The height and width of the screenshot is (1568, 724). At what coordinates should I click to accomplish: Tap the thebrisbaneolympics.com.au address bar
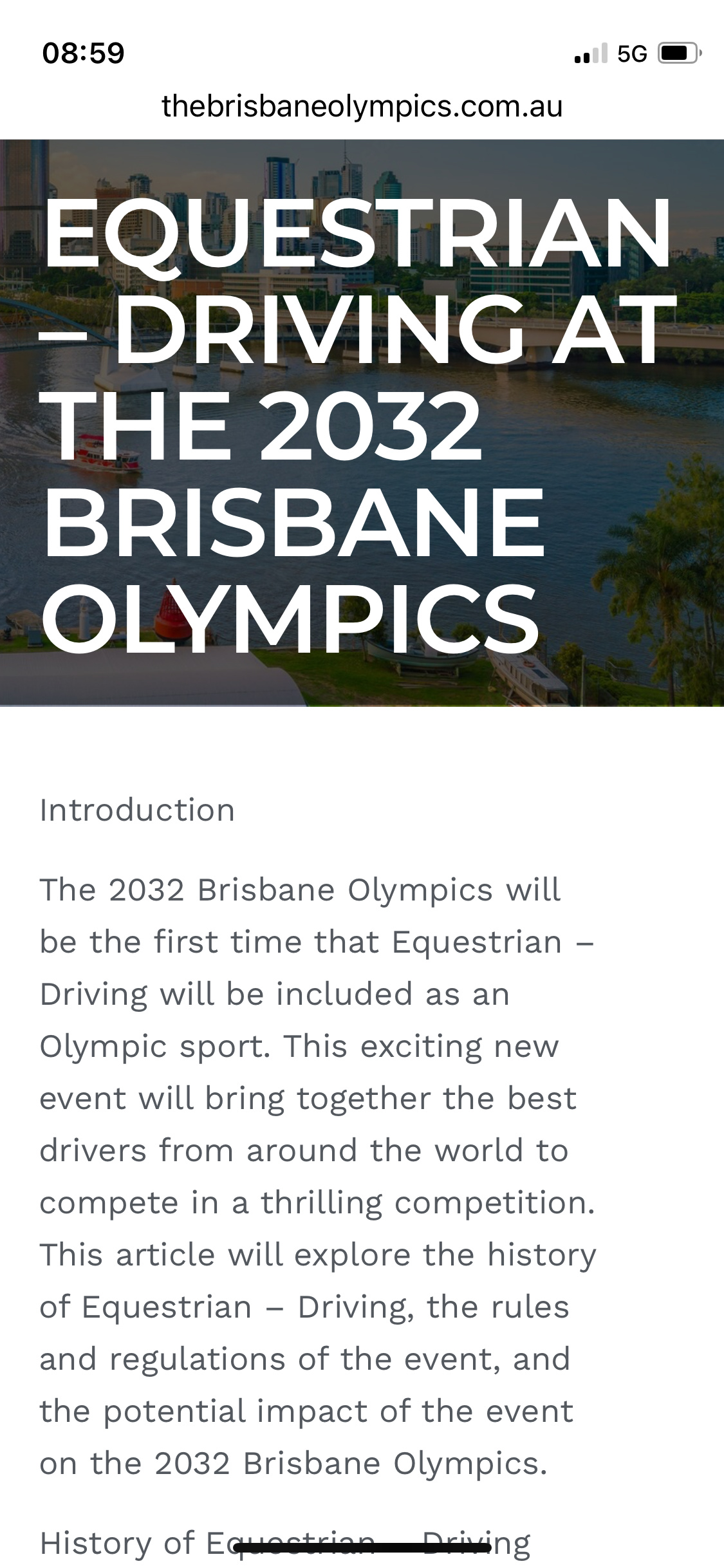click(x=362, y=106)
